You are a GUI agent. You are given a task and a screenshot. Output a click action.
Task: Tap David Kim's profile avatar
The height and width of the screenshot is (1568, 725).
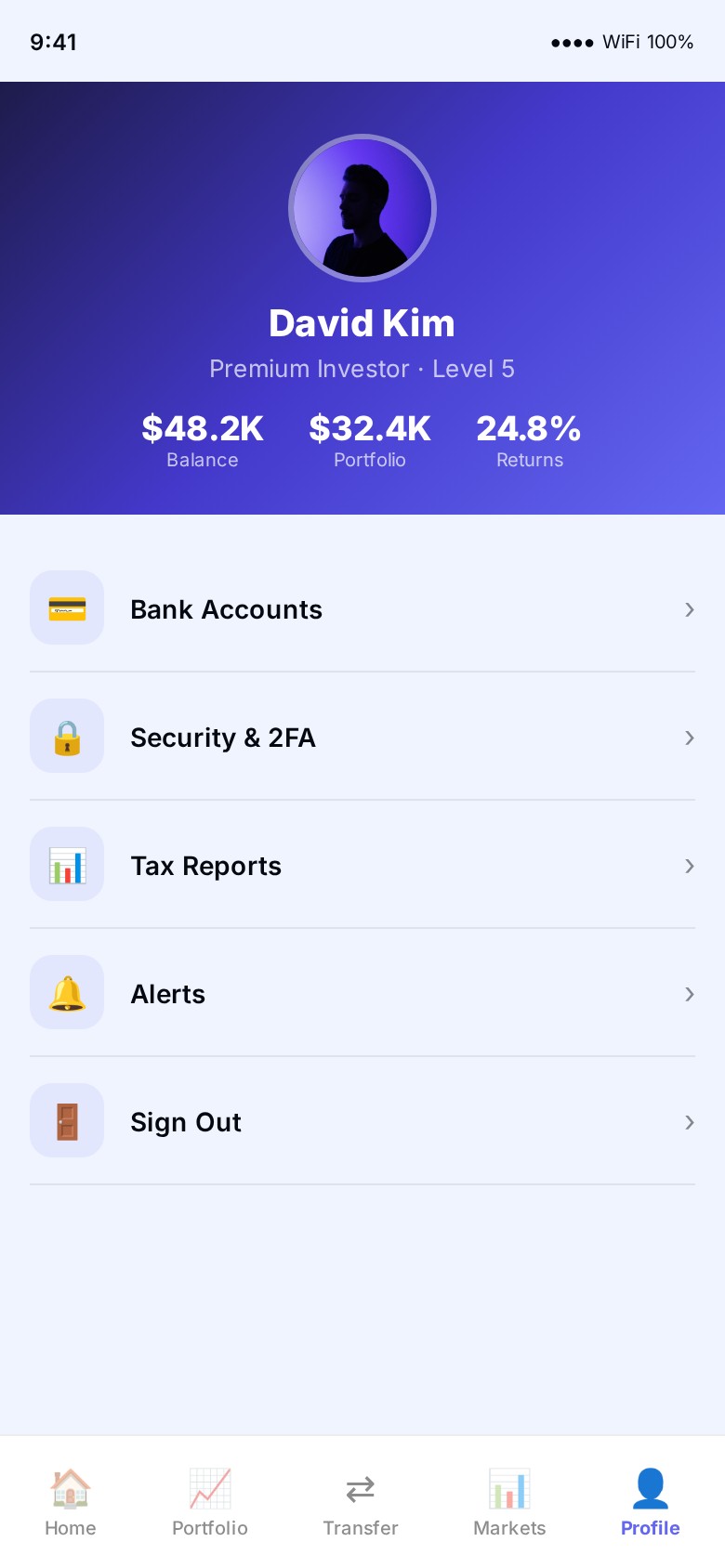point(362,208)
